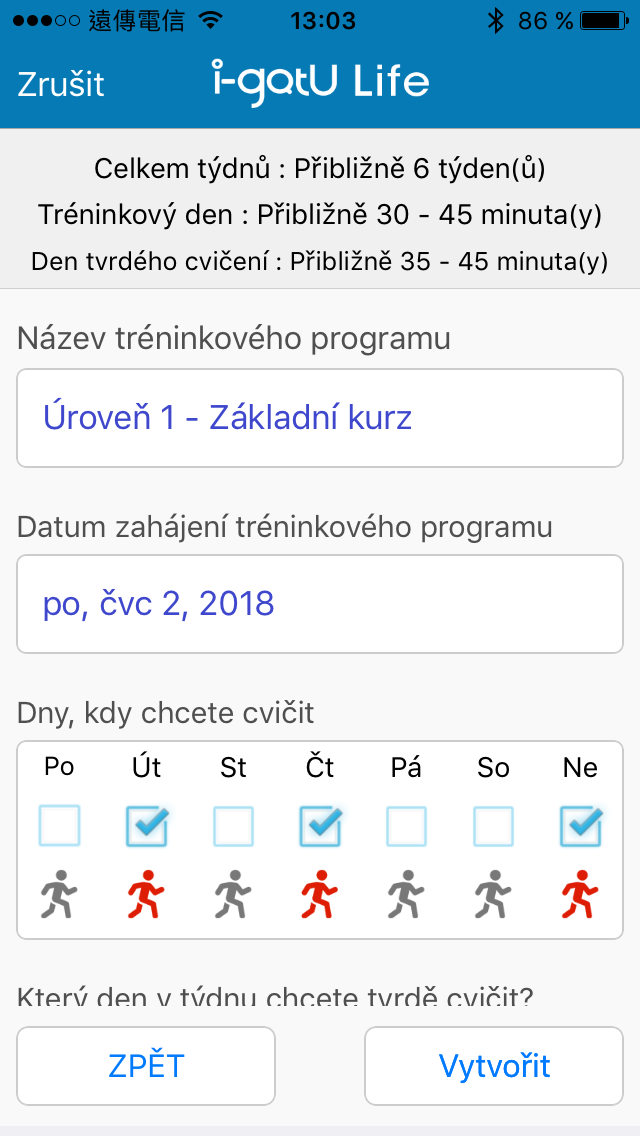Uncheck the Čt day checkbox

point(320,826)
